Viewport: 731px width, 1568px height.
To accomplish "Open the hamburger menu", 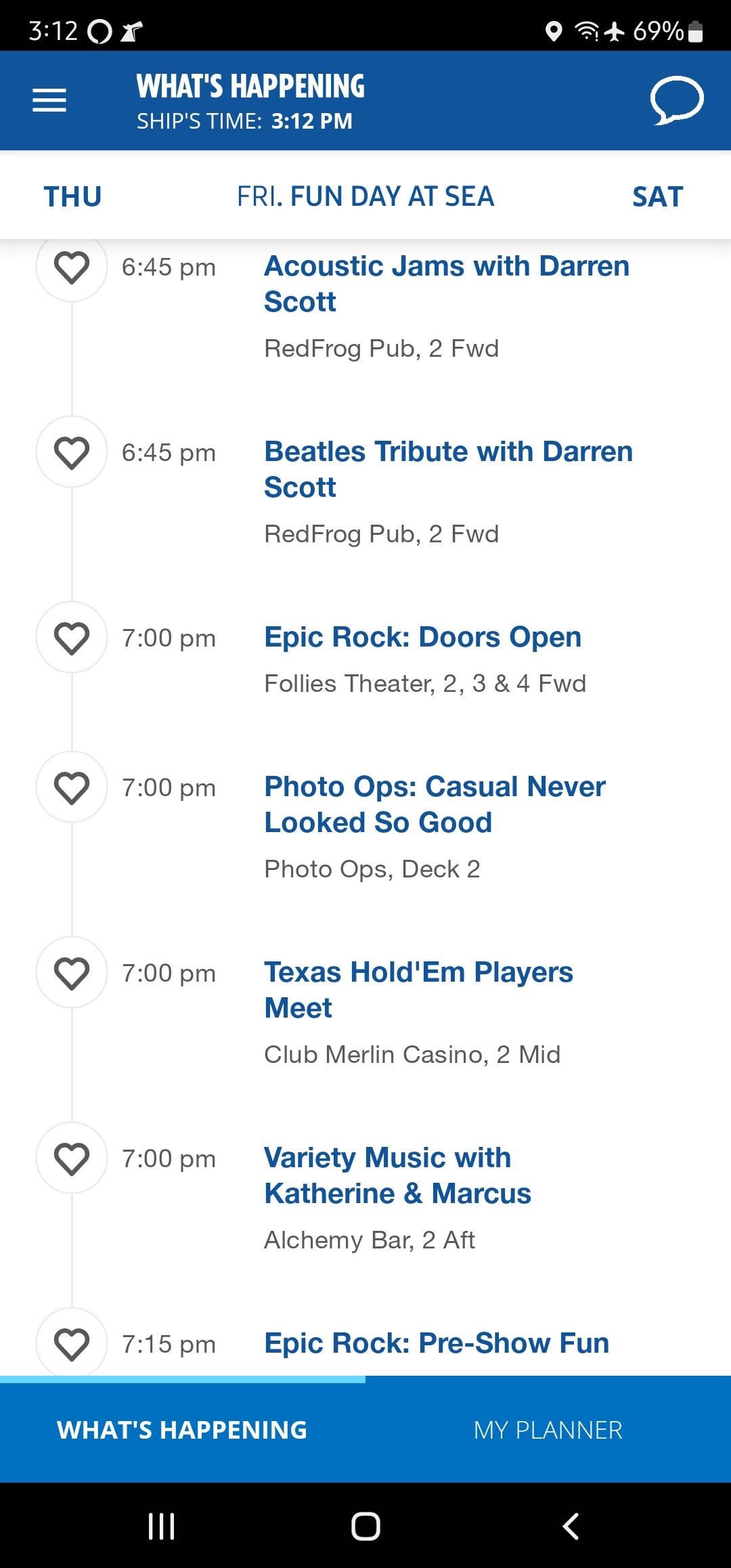I will pos(49,100).
